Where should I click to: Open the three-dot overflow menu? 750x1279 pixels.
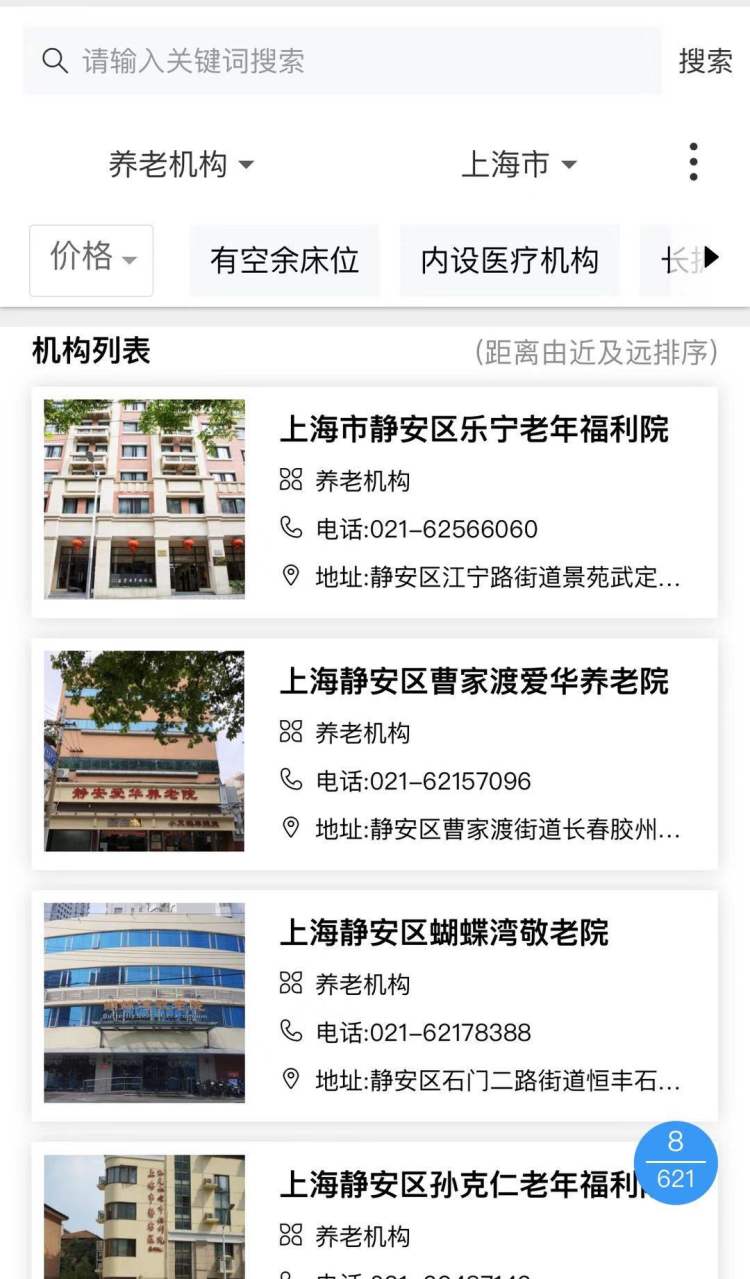(x=693, y=162)
